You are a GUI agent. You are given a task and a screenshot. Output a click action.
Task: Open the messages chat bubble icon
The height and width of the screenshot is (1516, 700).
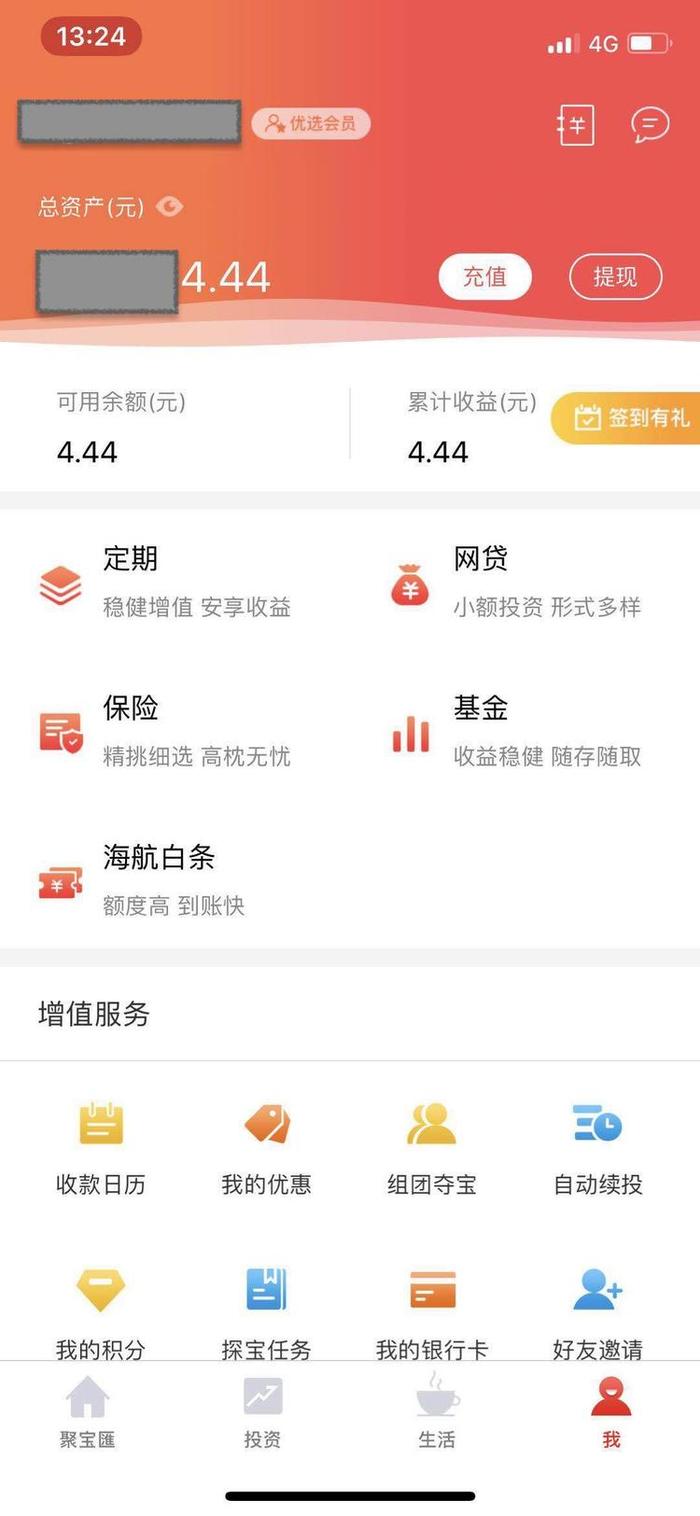click(650, 125)
